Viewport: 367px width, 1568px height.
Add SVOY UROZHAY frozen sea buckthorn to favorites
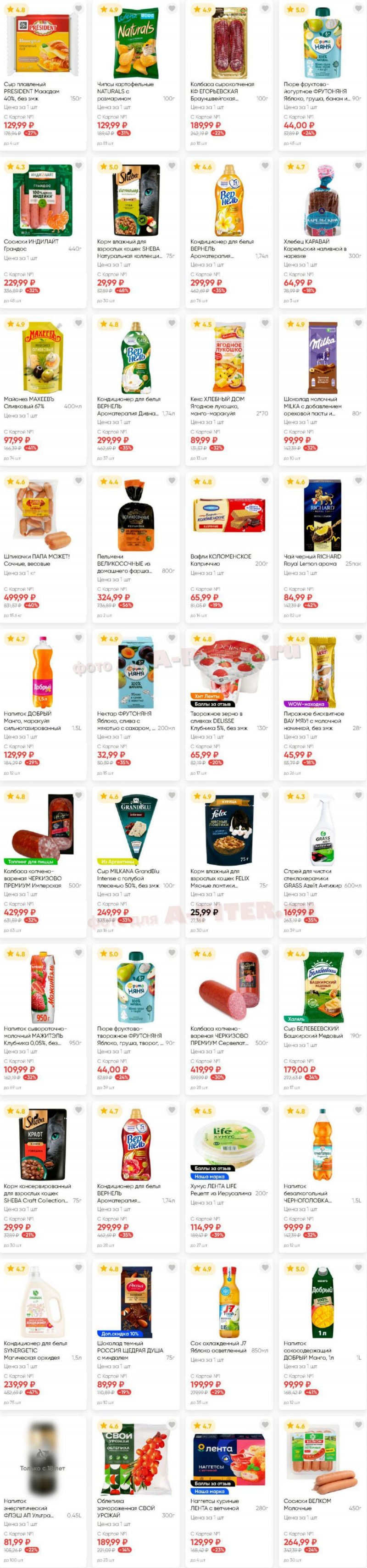[172, 1426]
